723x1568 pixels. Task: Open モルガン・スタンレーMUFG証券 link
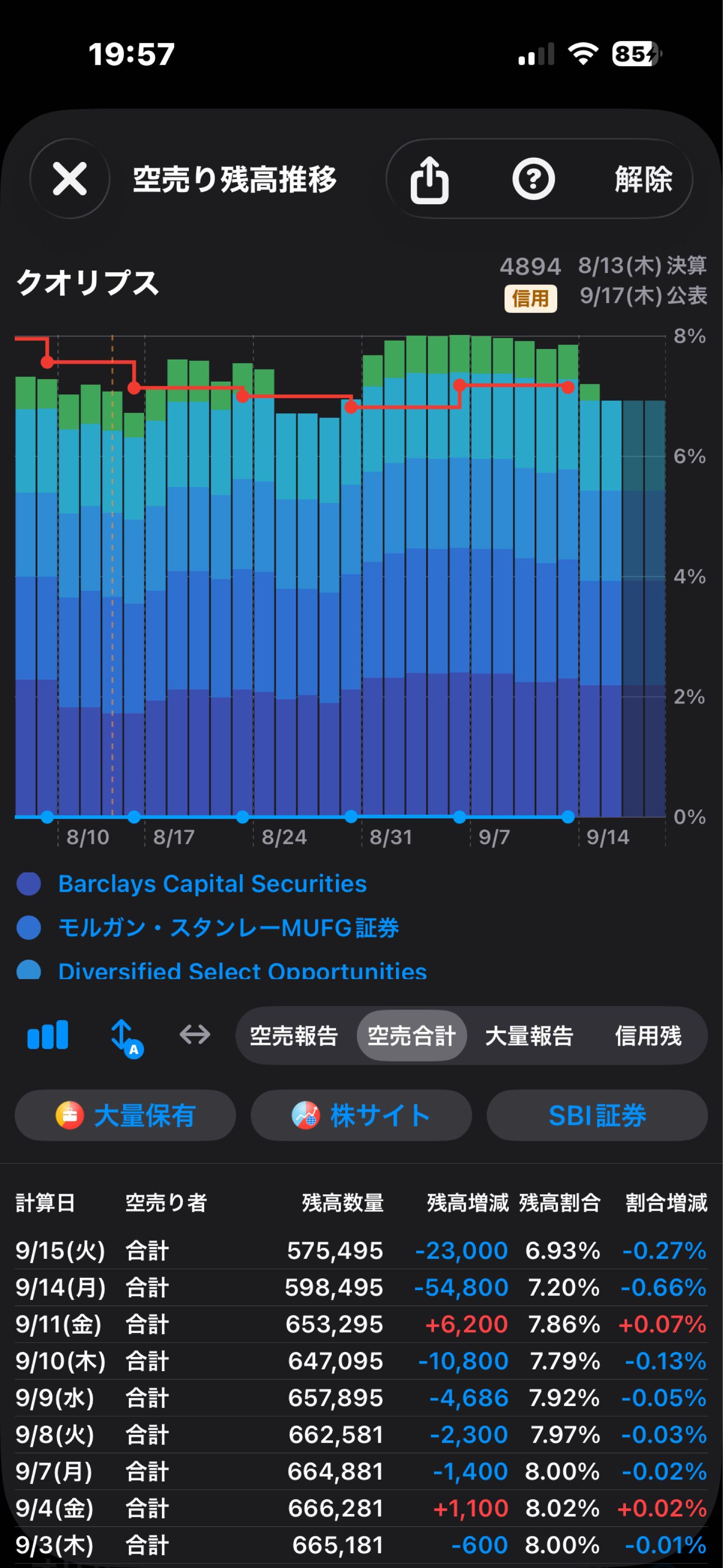point(229,928)
